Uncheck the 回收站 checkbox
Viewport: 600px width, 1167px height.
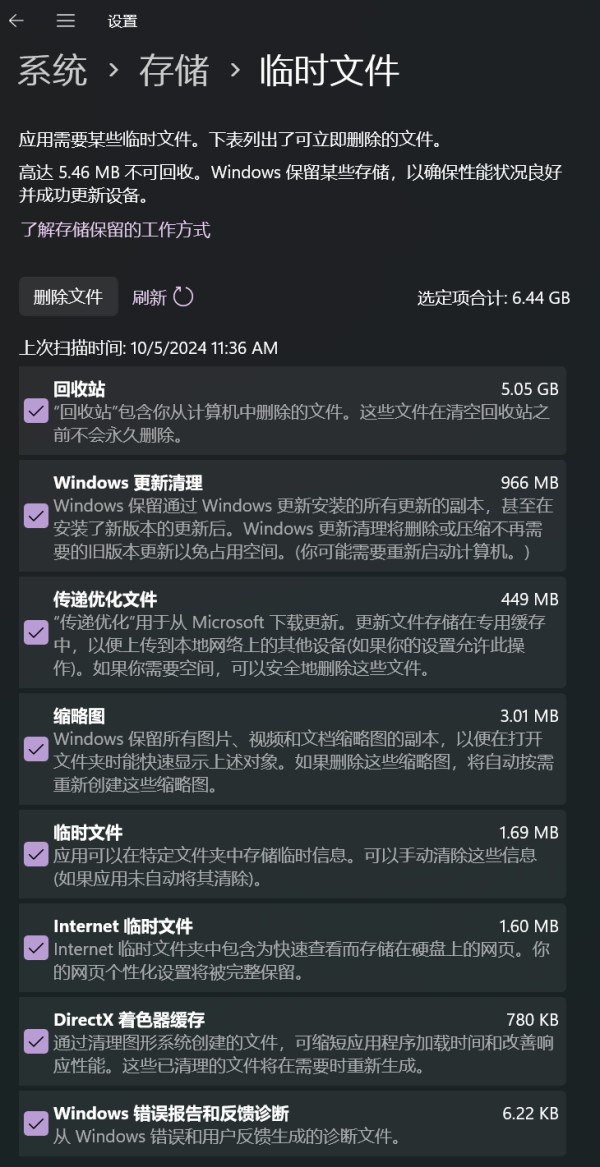36,411
